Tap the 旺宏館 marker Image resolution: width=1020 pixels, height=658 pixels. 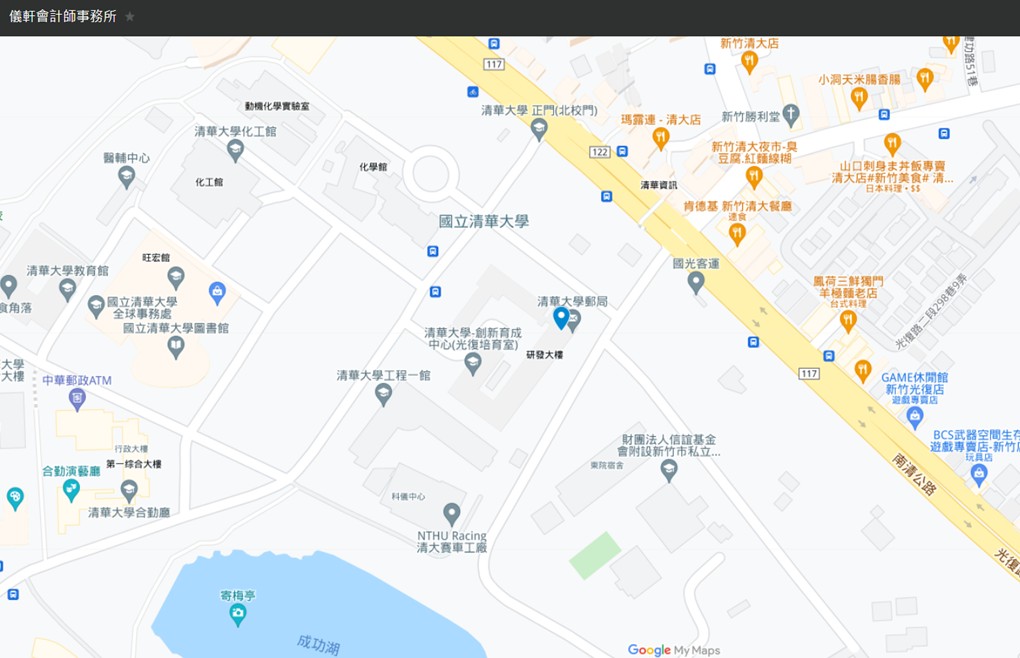pos(176,277)
